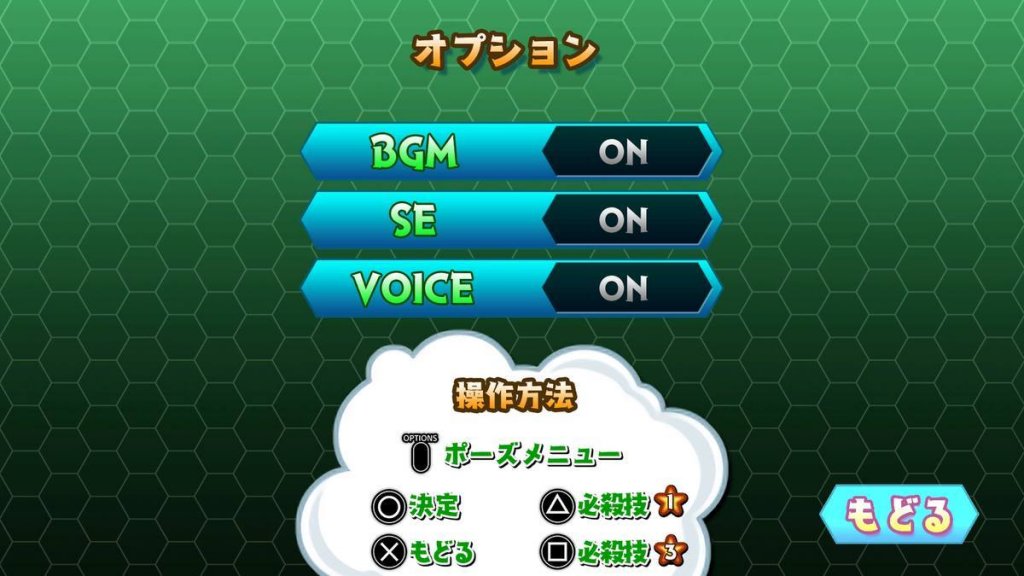Tap the もどる back button
This screenshot has width=1024, height=576.
click(898, 516)
